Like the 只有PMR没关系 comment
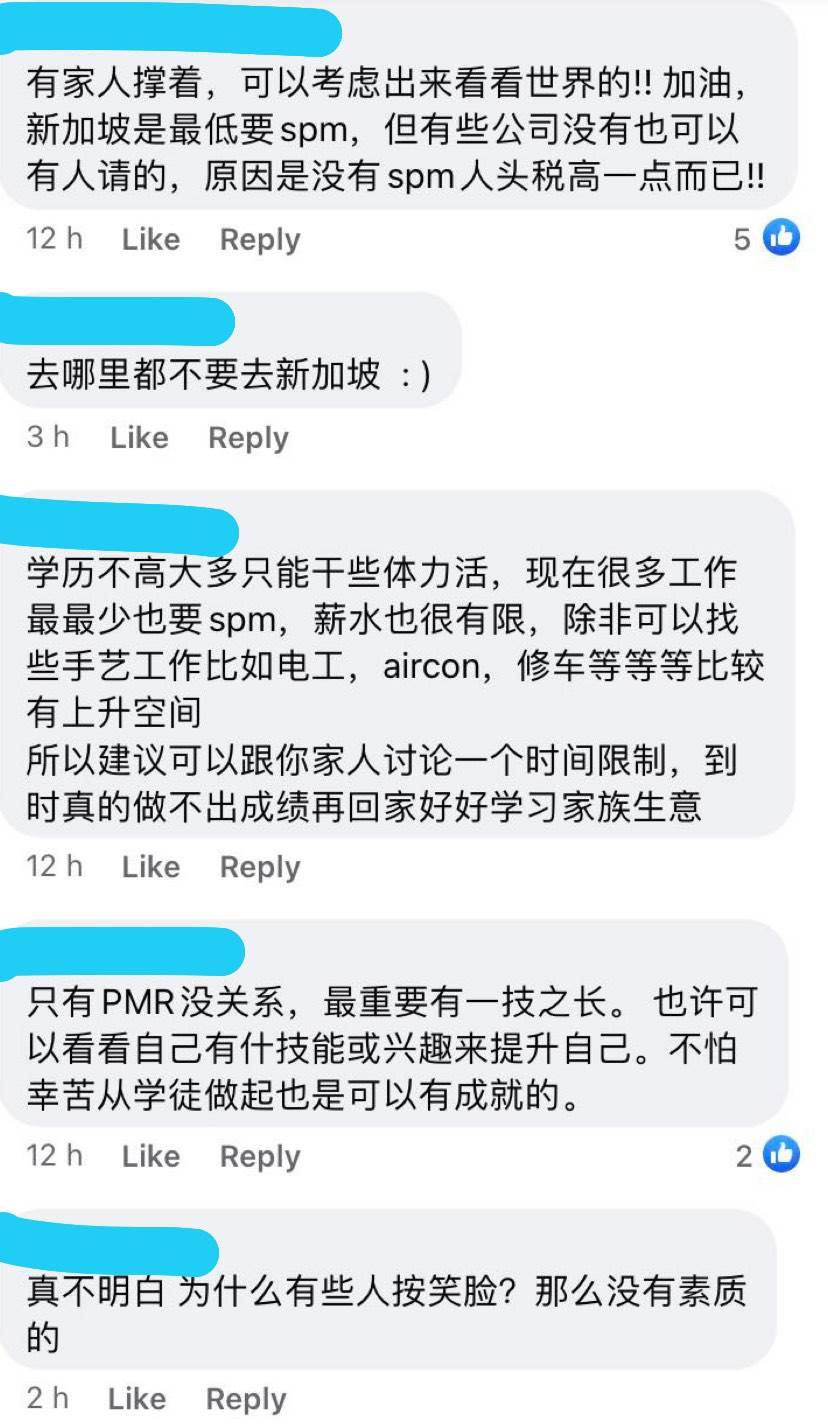Screen dimensions: 828x1428 pyautogui.click(x=150, y=1156)
